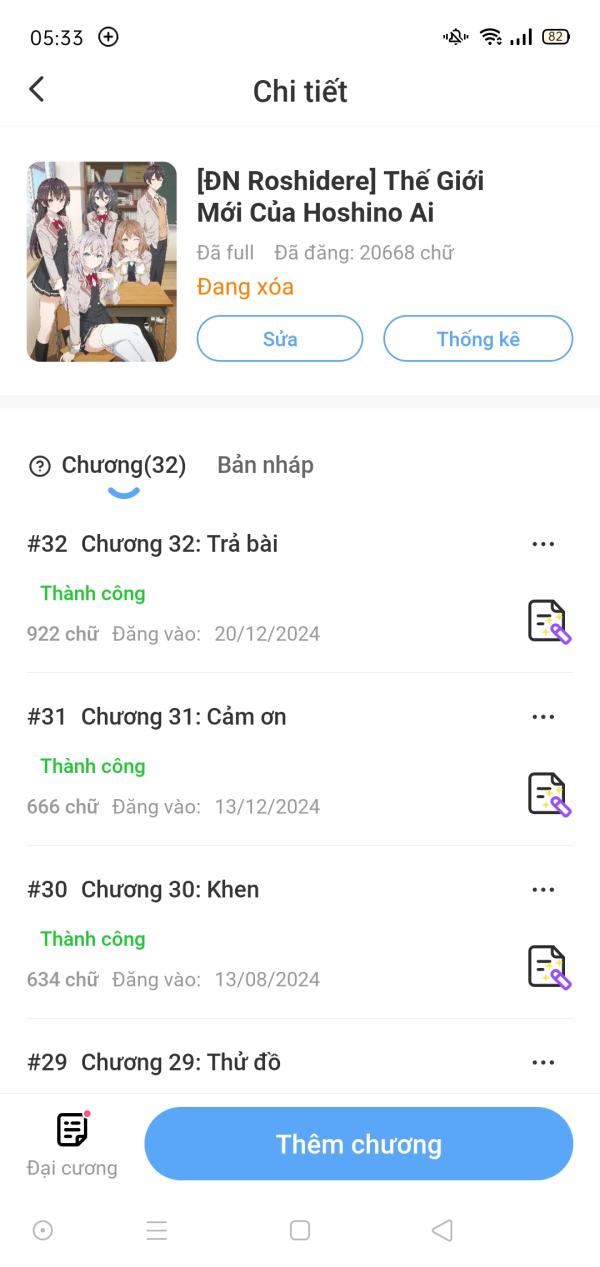600x1267 pixels.
Task: Tap the Sửa button
Action: [280, 339]
